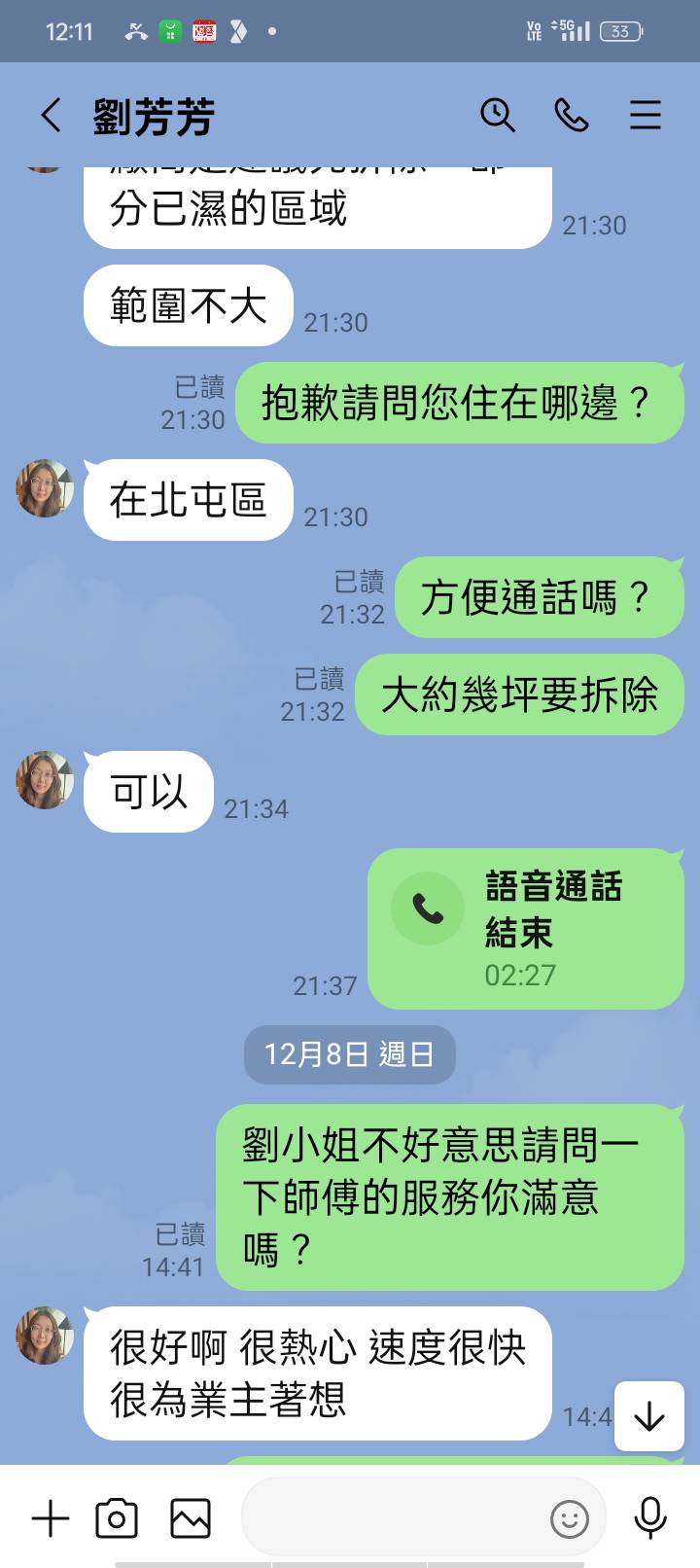Record a voice message with the microphone
700x1568 pixels.
point(649,1518)
